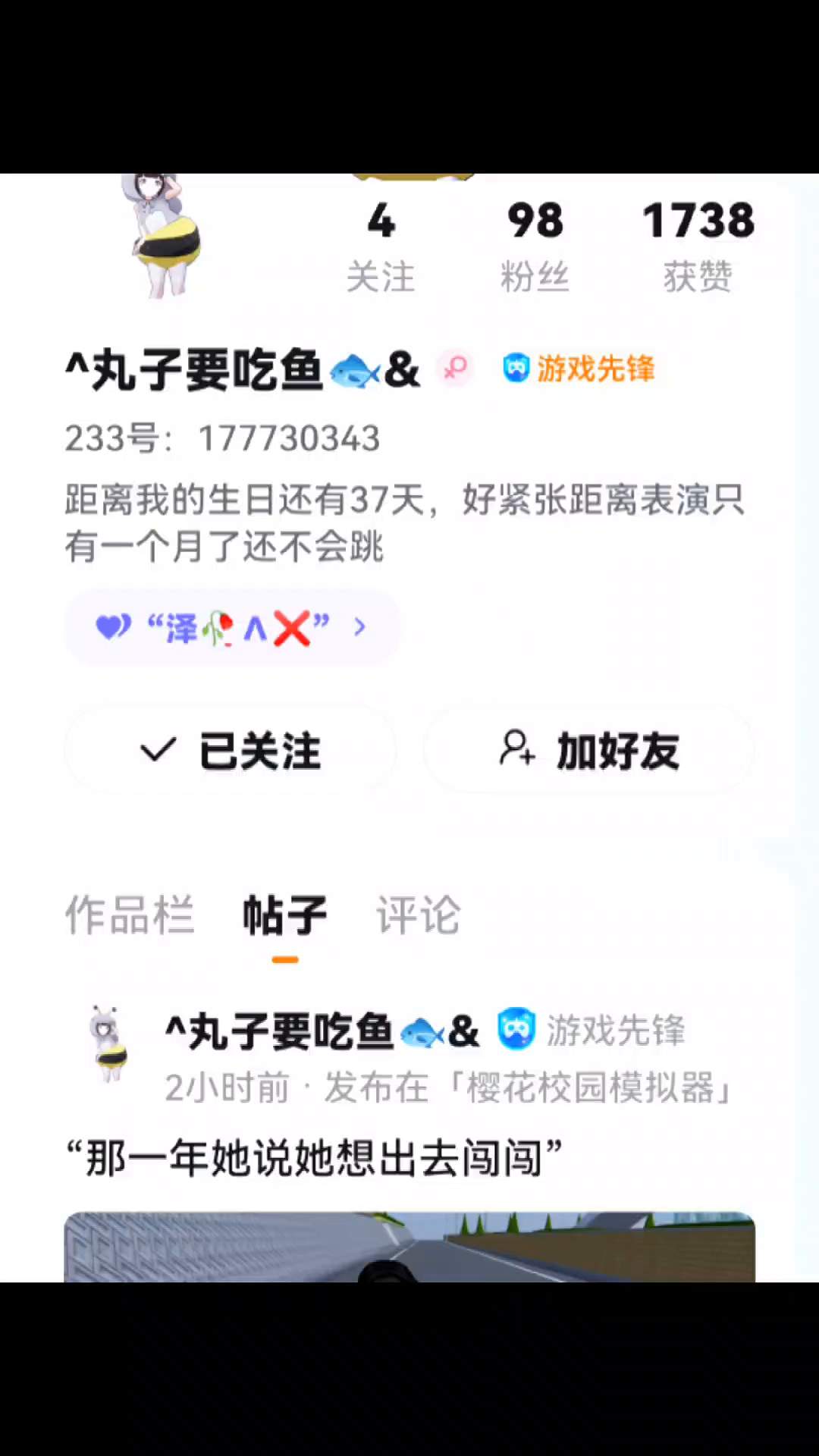Unfollow via the 已关注 button
The width and height of the screenshot is (819, 1456).
[x=231, y=751]
